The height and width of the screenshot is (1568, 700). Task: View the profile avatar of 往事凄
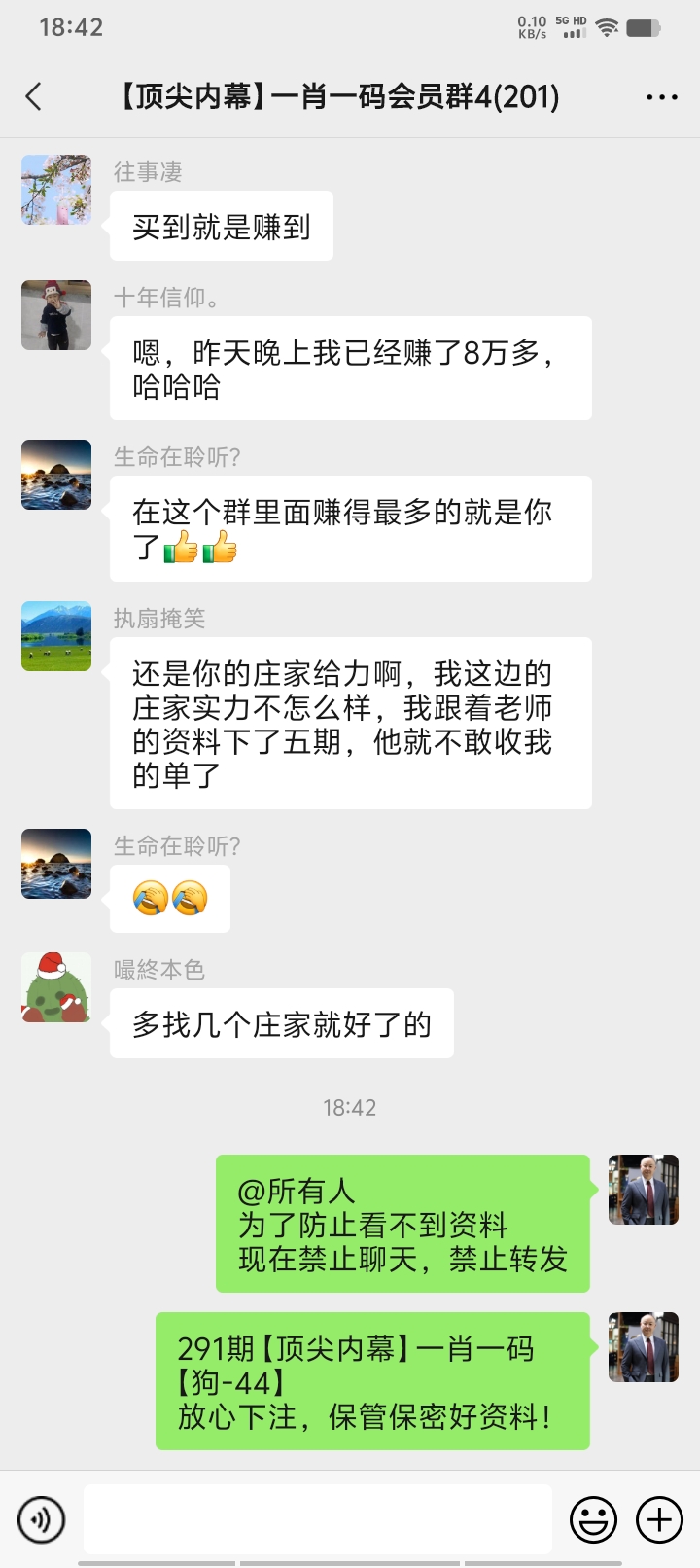[x=56, y=190]
